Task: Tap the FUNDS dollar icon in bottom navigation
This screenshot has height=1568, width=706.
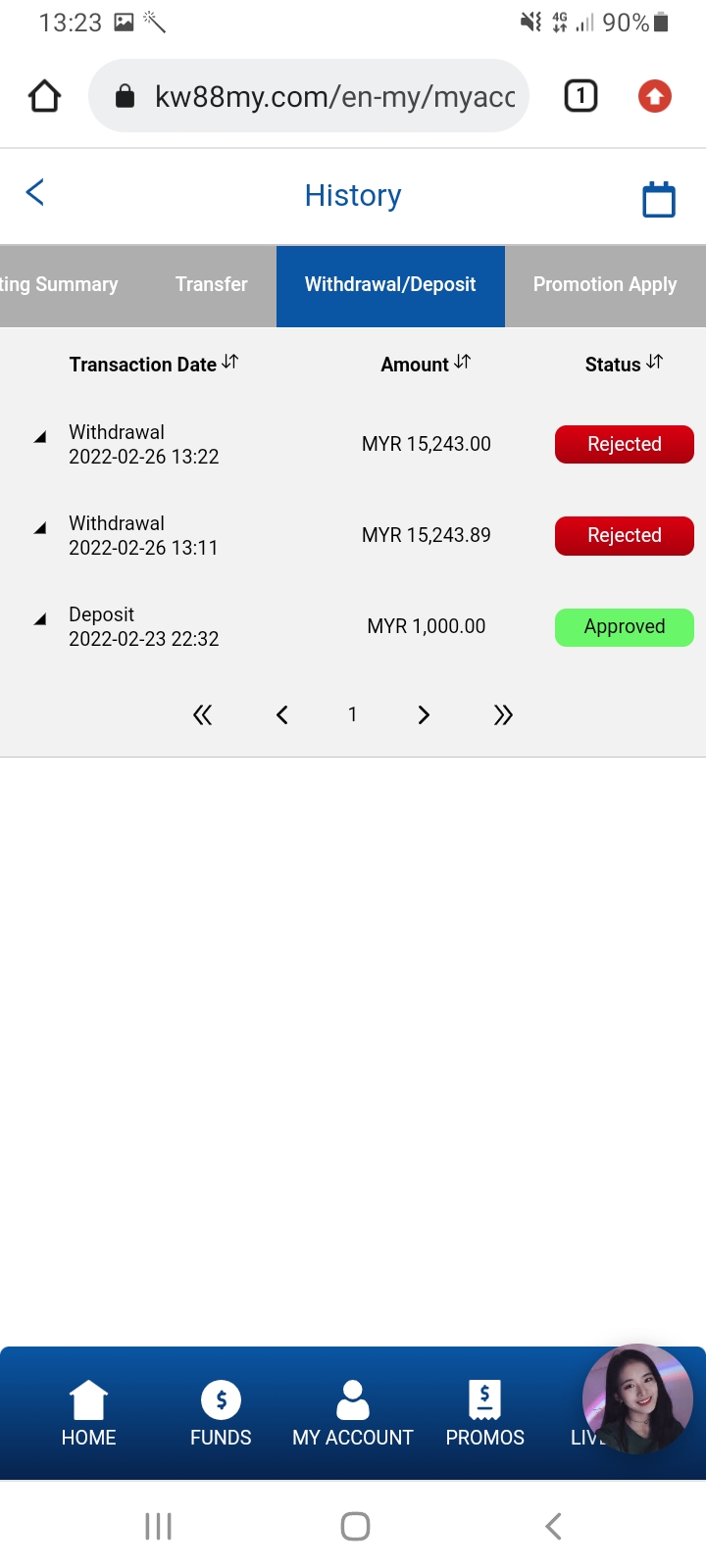Action: pos(220,1398)
